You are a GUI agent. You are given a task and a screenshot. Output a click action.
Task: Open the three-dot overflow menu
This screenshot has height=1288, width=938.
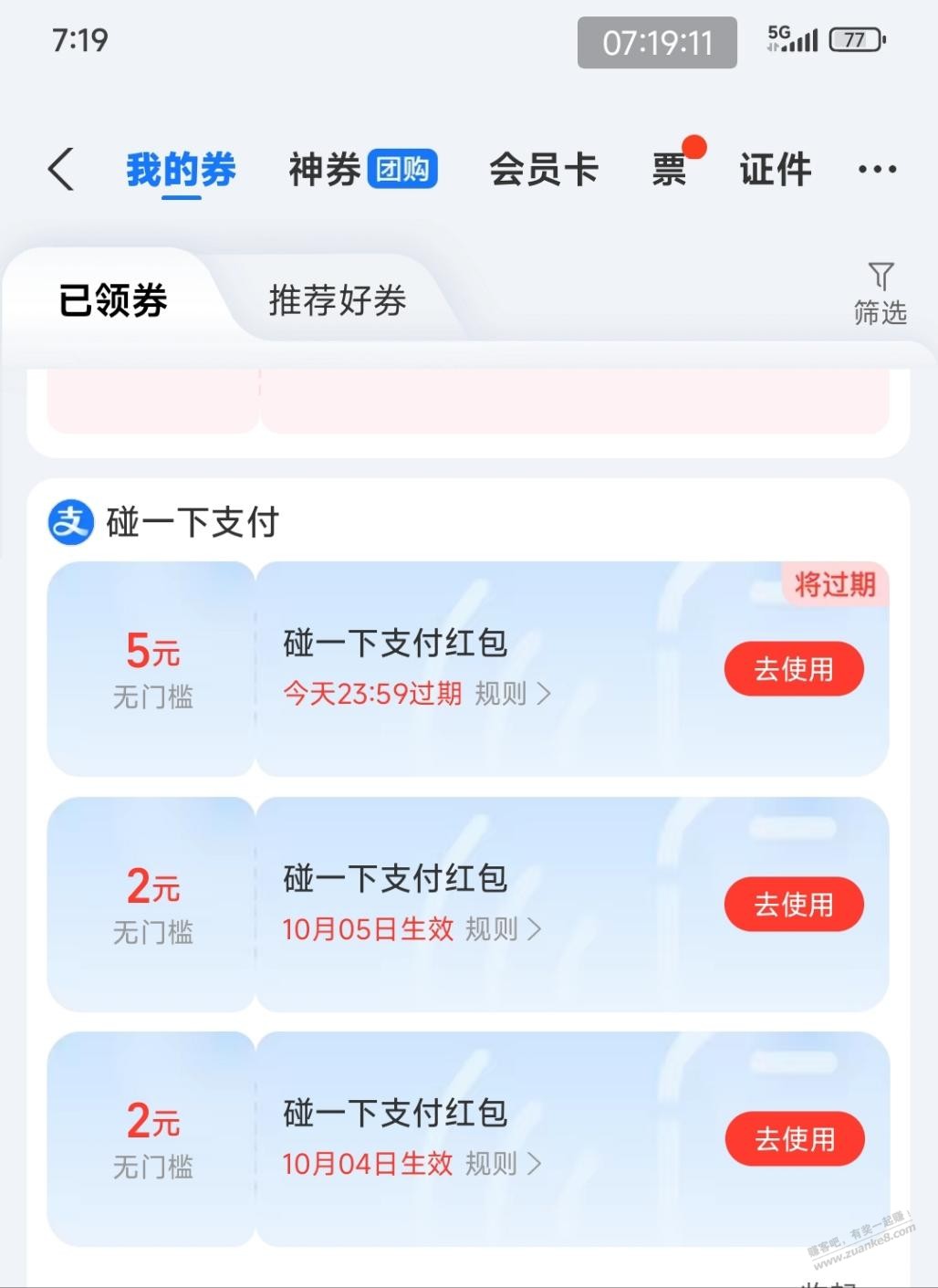point(877,170)
